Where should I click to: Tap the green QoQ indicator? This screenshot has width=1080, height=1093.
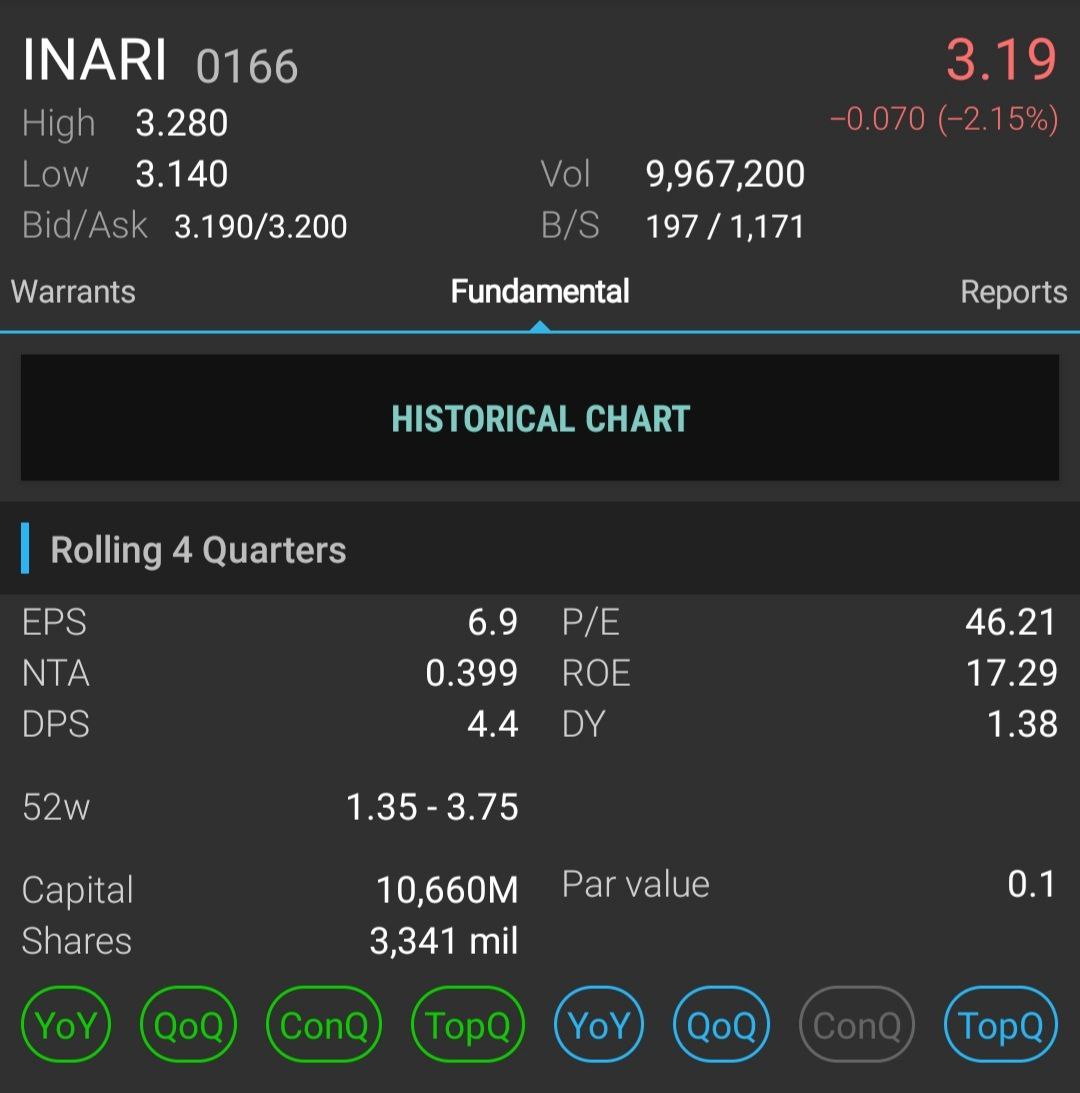tap(189, 1025)
